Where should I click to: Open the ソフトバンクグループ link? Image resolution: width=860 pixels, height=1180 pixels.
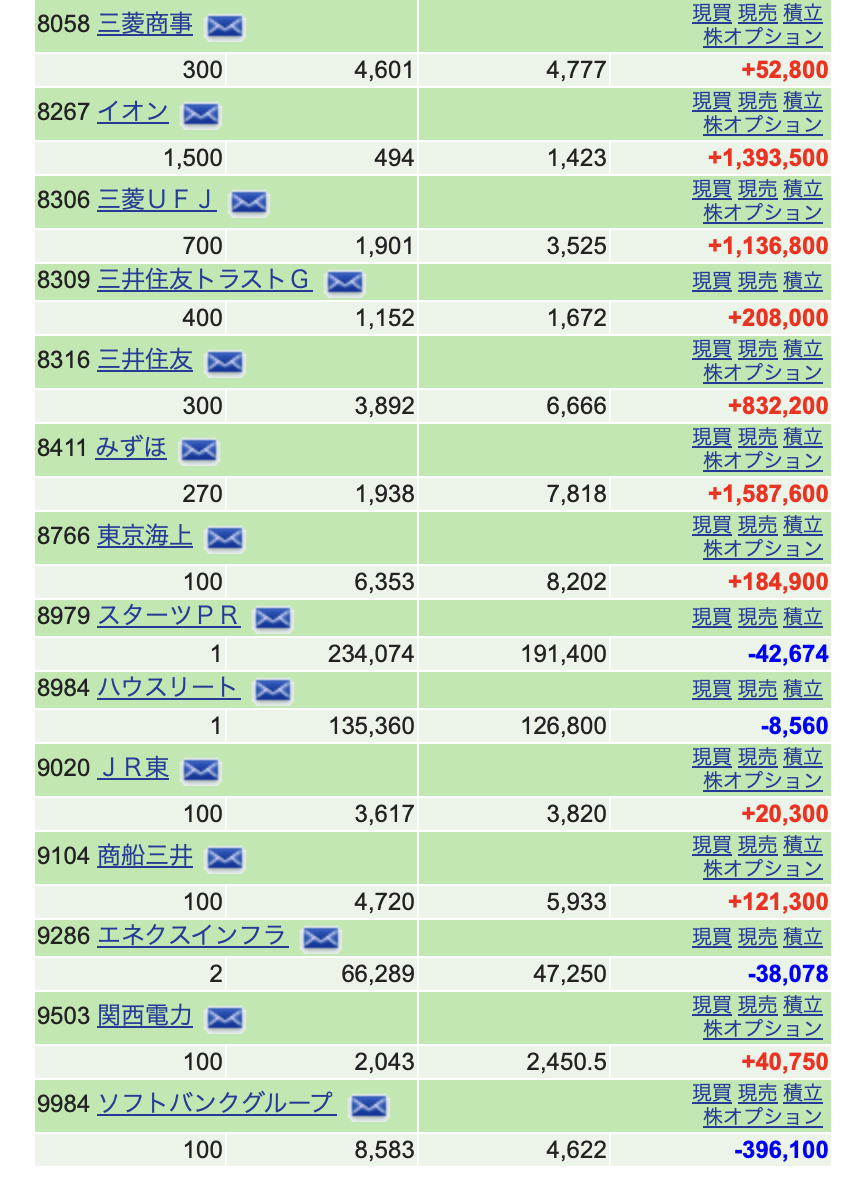(x=217, y=1104)
